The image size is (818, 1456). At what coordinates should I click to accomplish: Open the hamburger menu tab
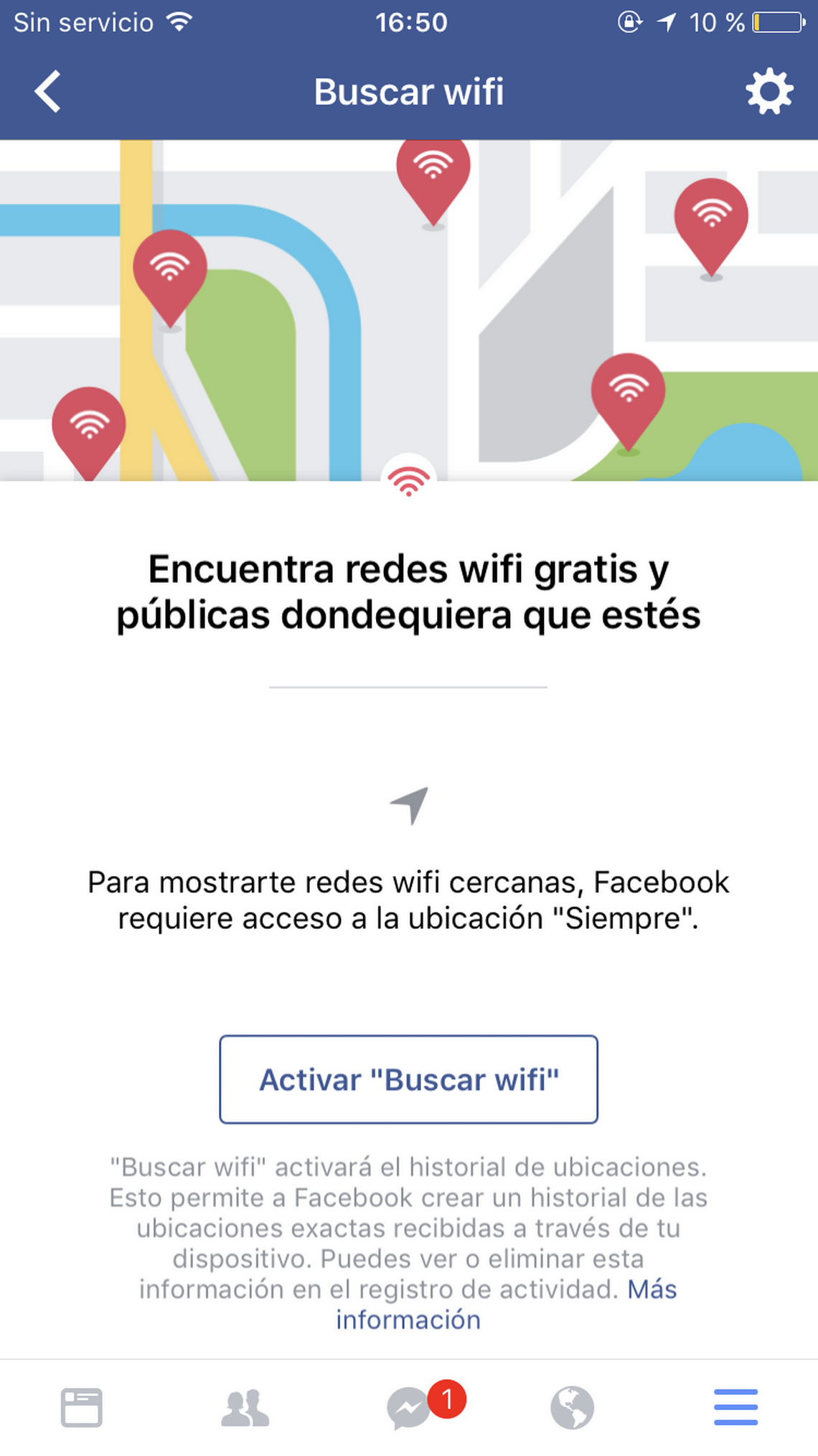coord(735,1407)
